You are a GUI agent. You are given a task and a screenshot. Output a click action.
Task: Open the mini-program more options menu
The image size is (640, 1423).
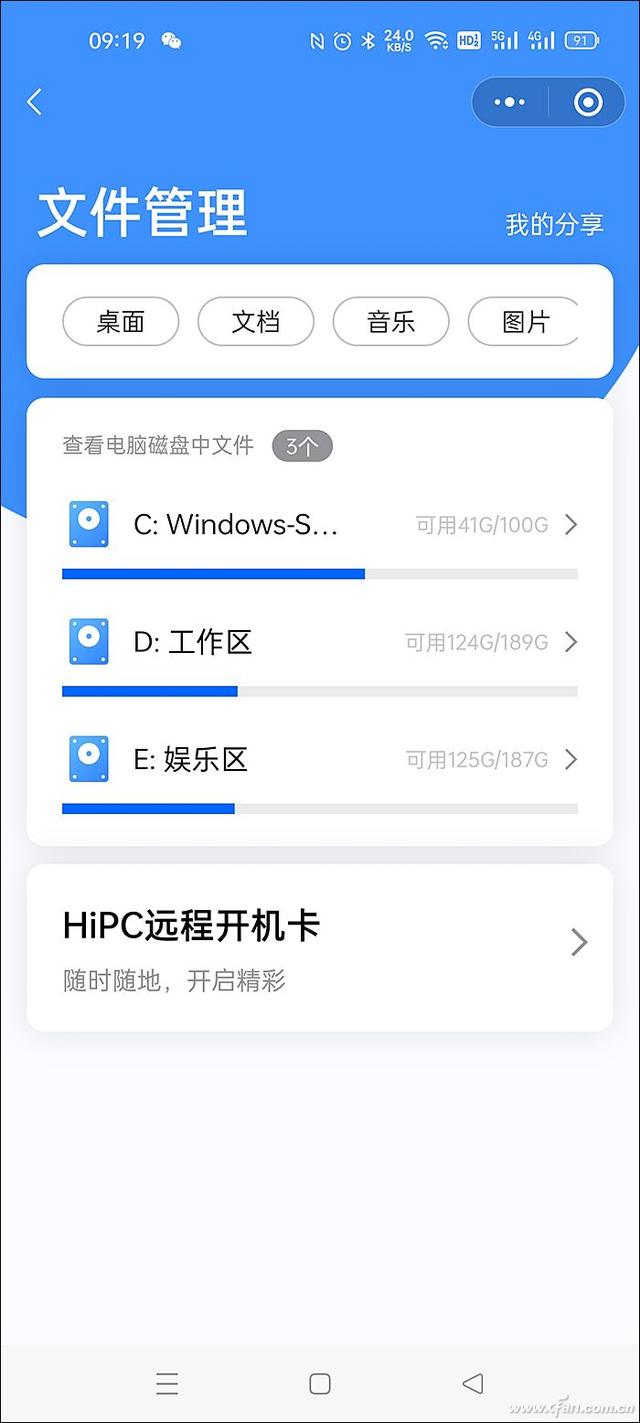[509, 102]
